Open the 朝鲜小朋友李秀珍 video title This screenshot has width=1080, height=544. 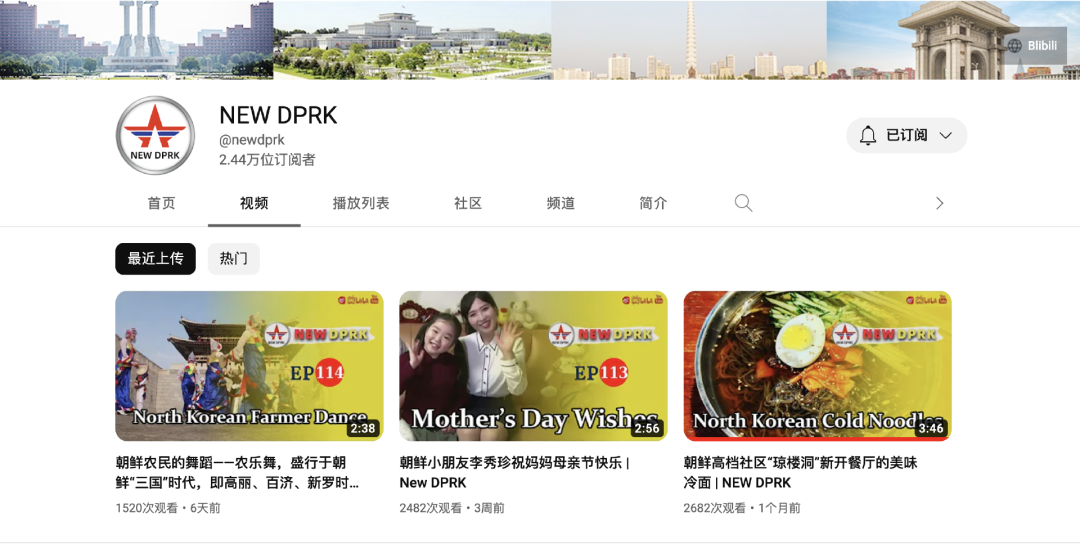click(514, 472)
